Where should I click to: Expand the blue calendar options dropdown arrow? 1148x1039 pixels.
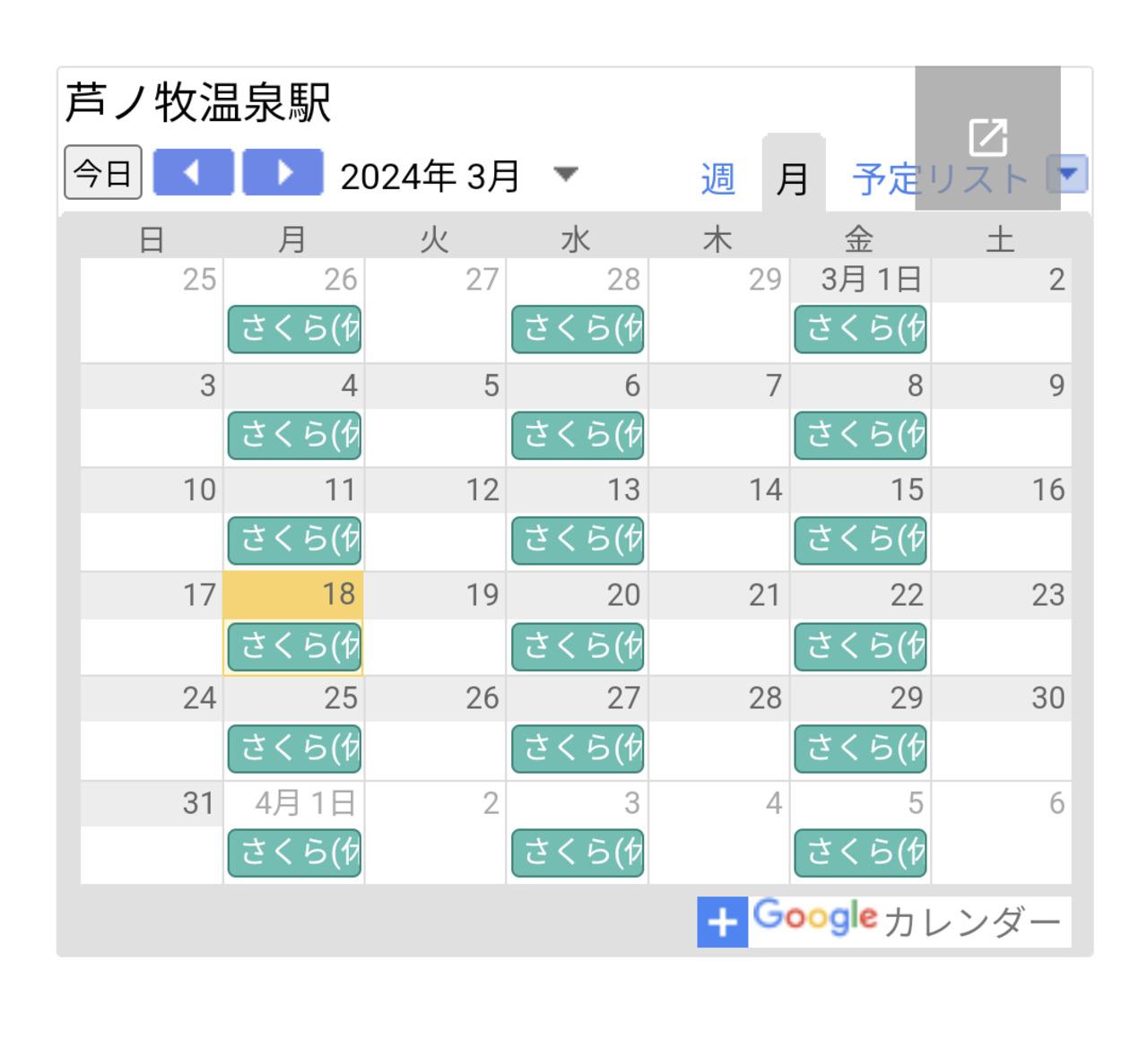(1069, 174)
